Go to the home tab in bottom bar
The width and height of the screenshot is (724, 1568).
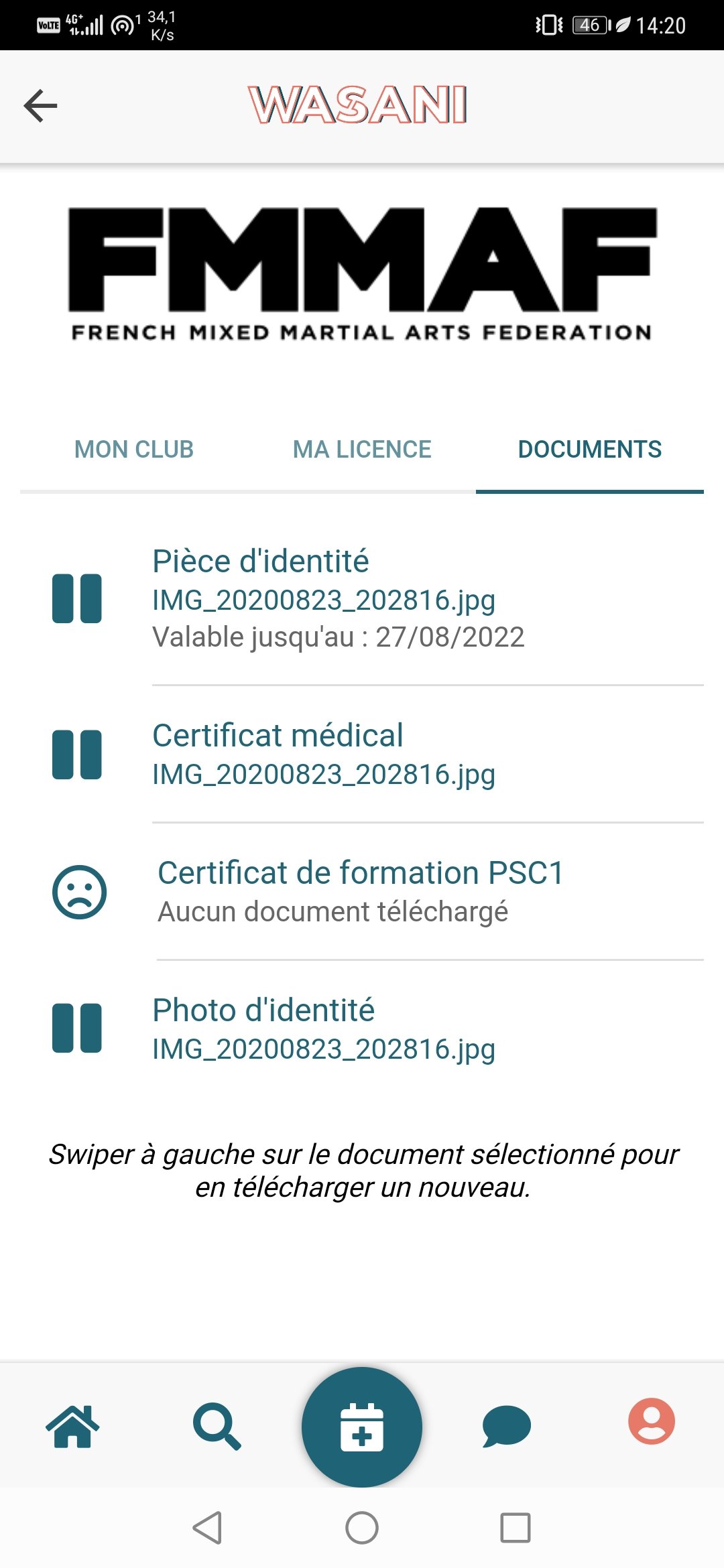coord(72,1426)
